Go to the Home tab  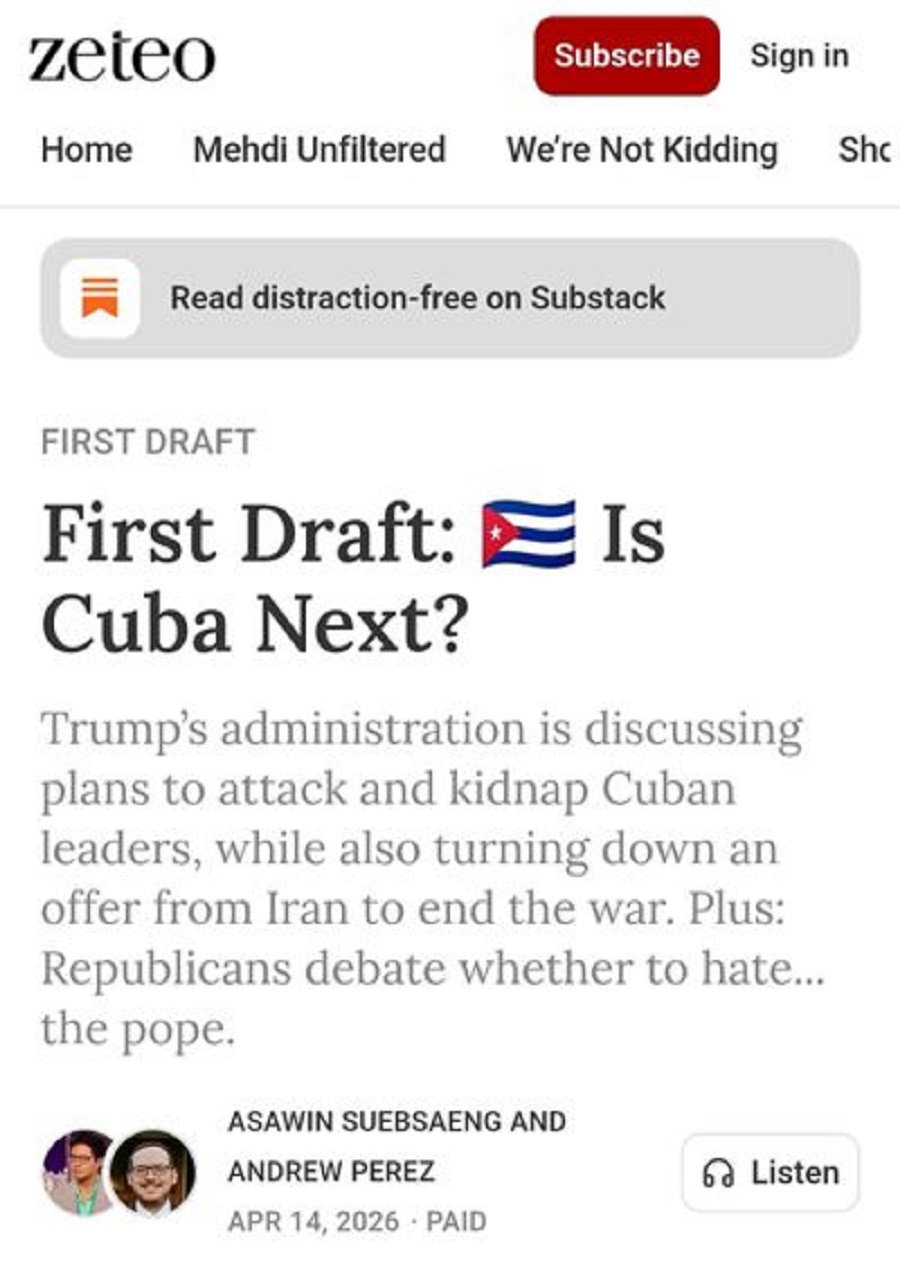(x=86, y=150)
